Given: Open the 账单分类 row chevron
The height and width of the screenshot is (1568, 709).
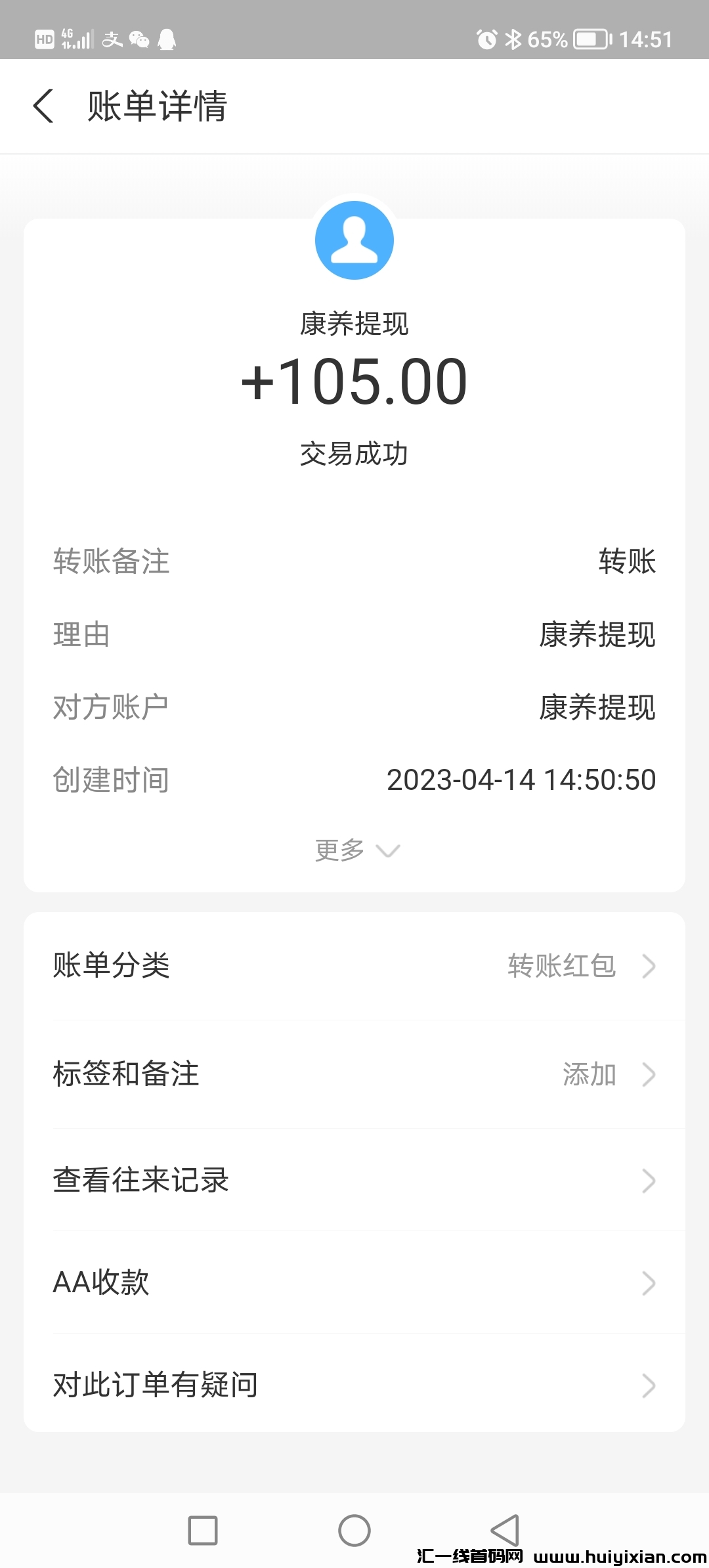Looking at the screenshot, I should click(x=649, y=966).
